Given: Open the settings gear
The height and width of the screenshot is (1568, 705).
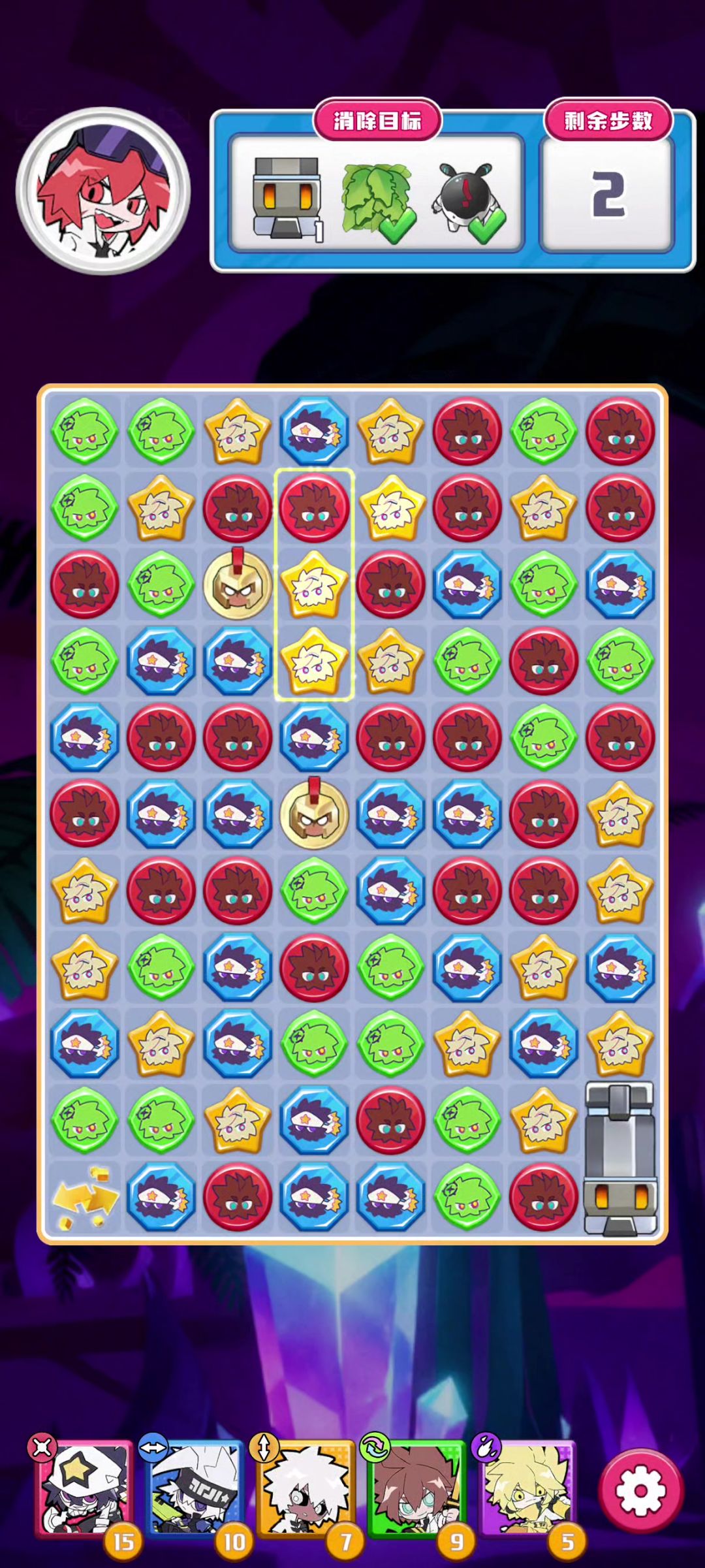Looking at the screenshot, I should pyautogui.click(x=640, y=1490).
